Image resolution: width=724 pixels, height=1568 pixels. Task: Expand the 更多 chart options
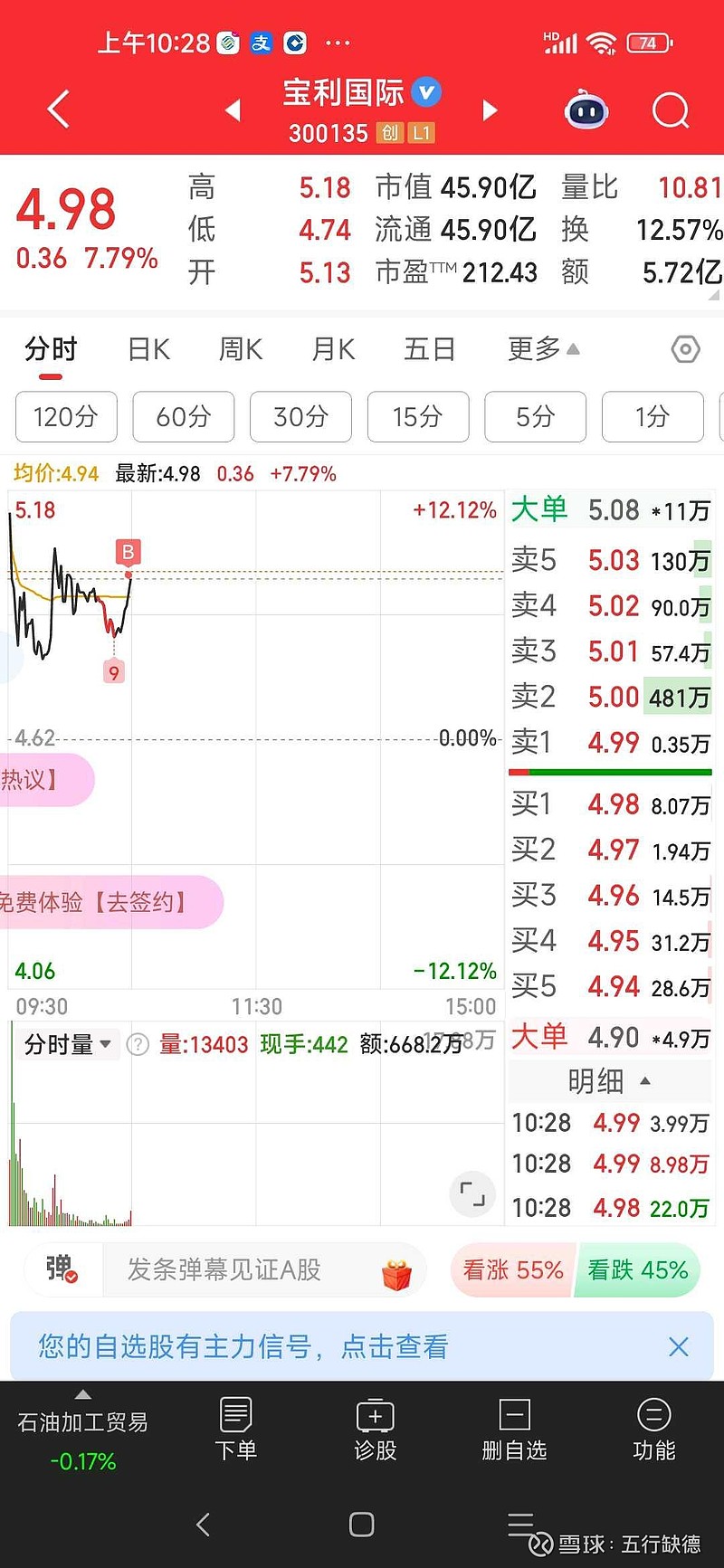[x=543, y=349]
